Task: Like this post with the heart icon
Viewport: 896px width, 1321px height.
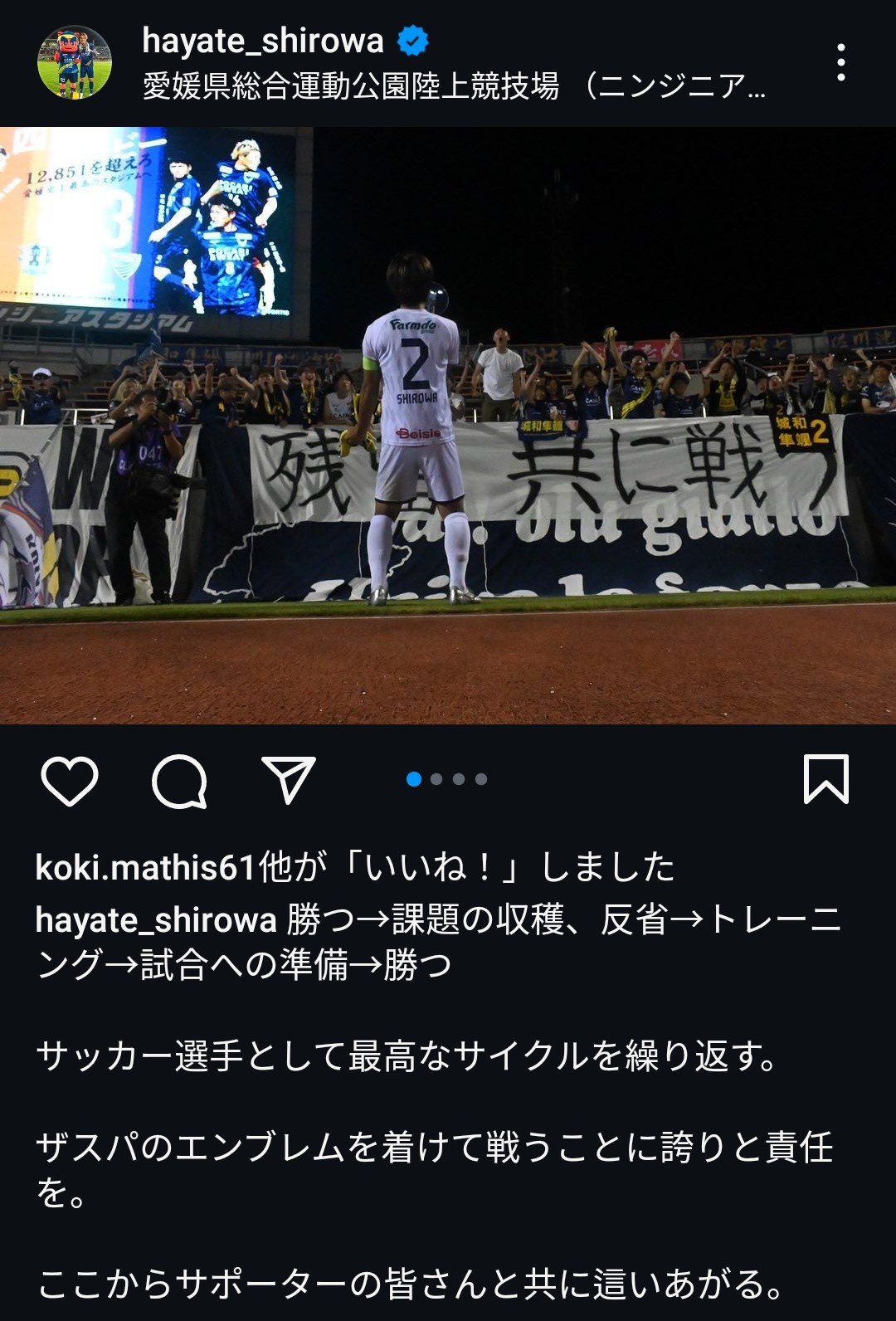Action: point(70,780)
